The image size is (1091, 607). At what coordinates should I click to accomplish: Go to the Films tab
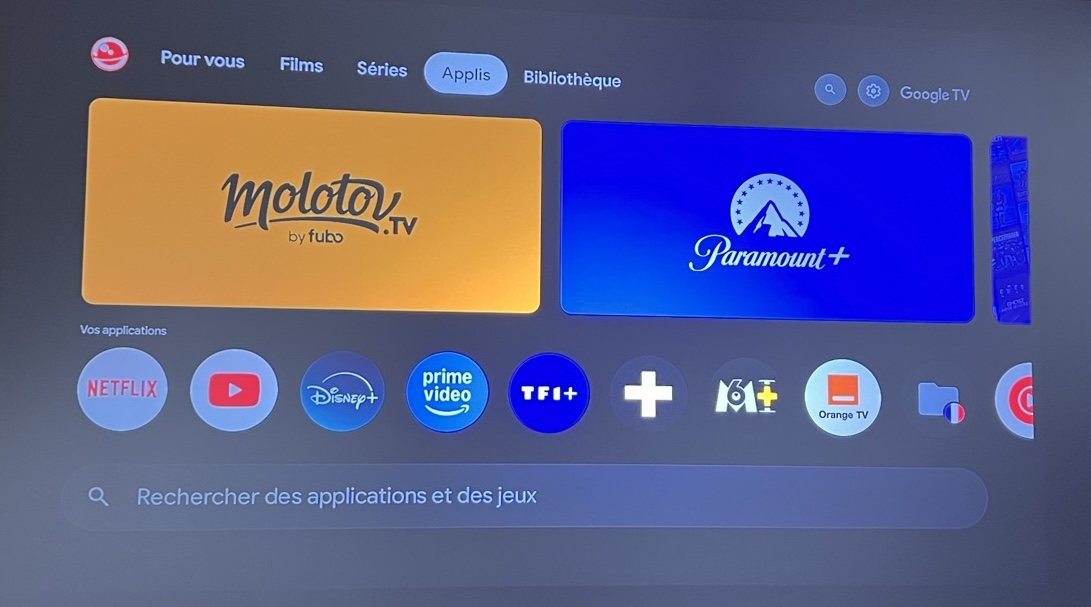click(x=301, y=65)
